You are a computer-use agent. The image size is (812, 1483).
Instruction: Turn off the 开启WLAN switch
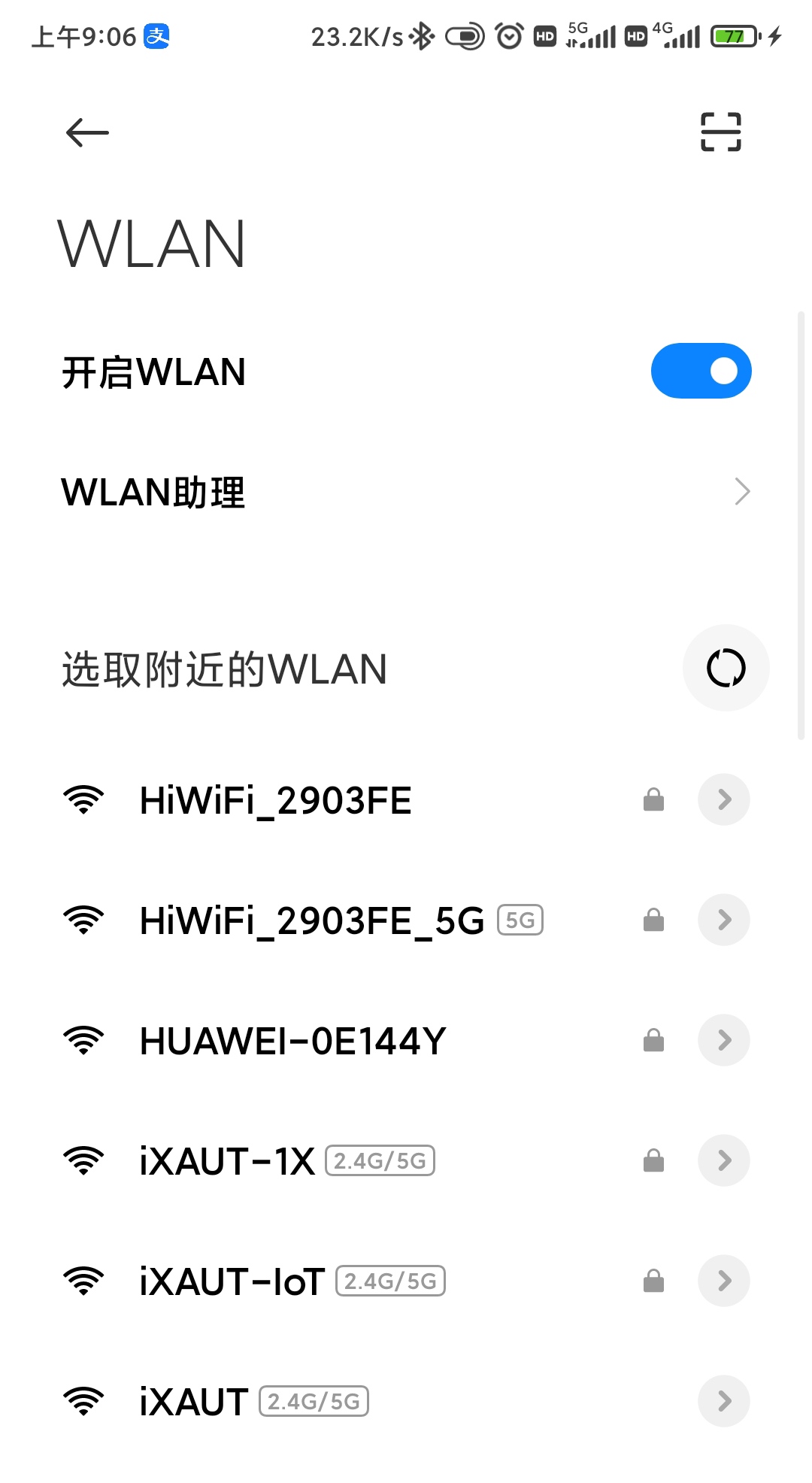coord(701,371)
